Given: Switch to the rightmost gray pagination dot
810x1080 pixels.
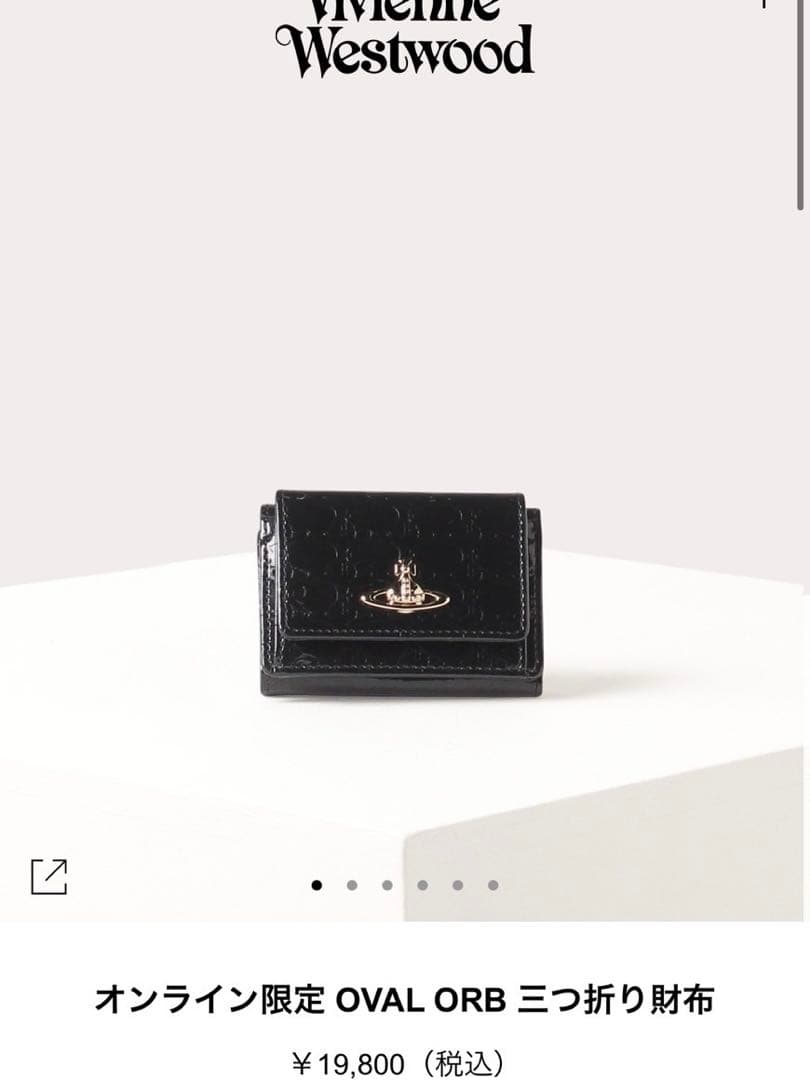Looking at the screenshot, I should click(x=491, y=884).
